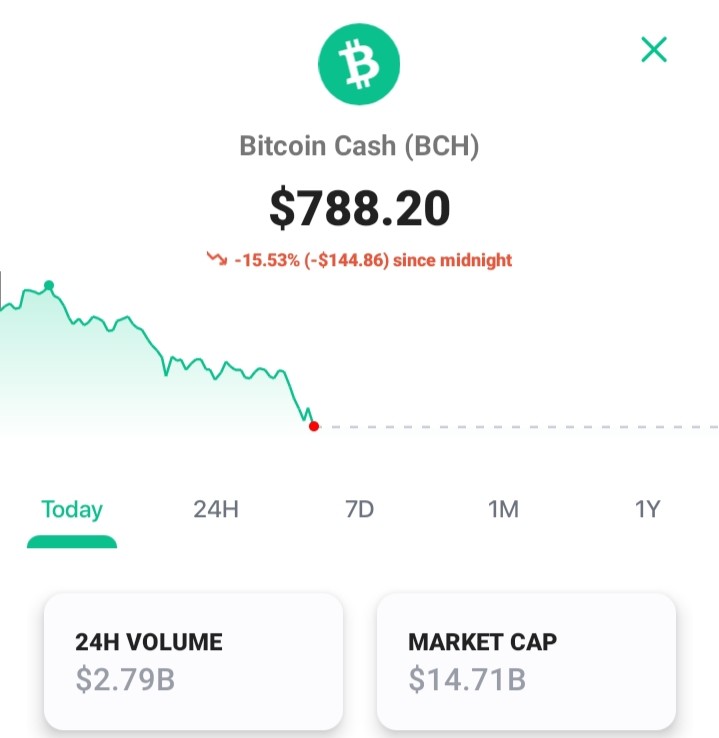This screenshot has width=719, height=738.
Task: Switch to the 24H chart range
Action: click(216, 509)
